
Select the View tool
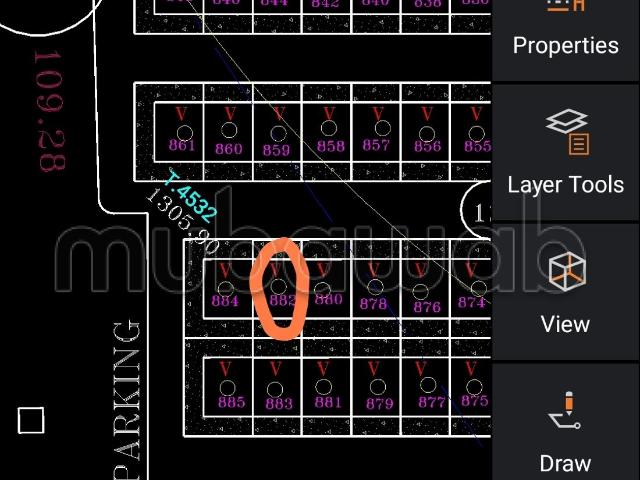tap(565, 290)
